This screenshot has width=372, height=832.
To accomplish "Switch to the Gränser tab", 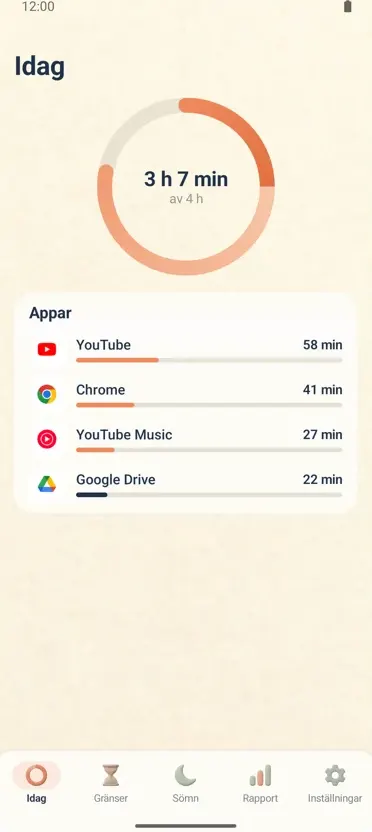I will pos(111,783).
